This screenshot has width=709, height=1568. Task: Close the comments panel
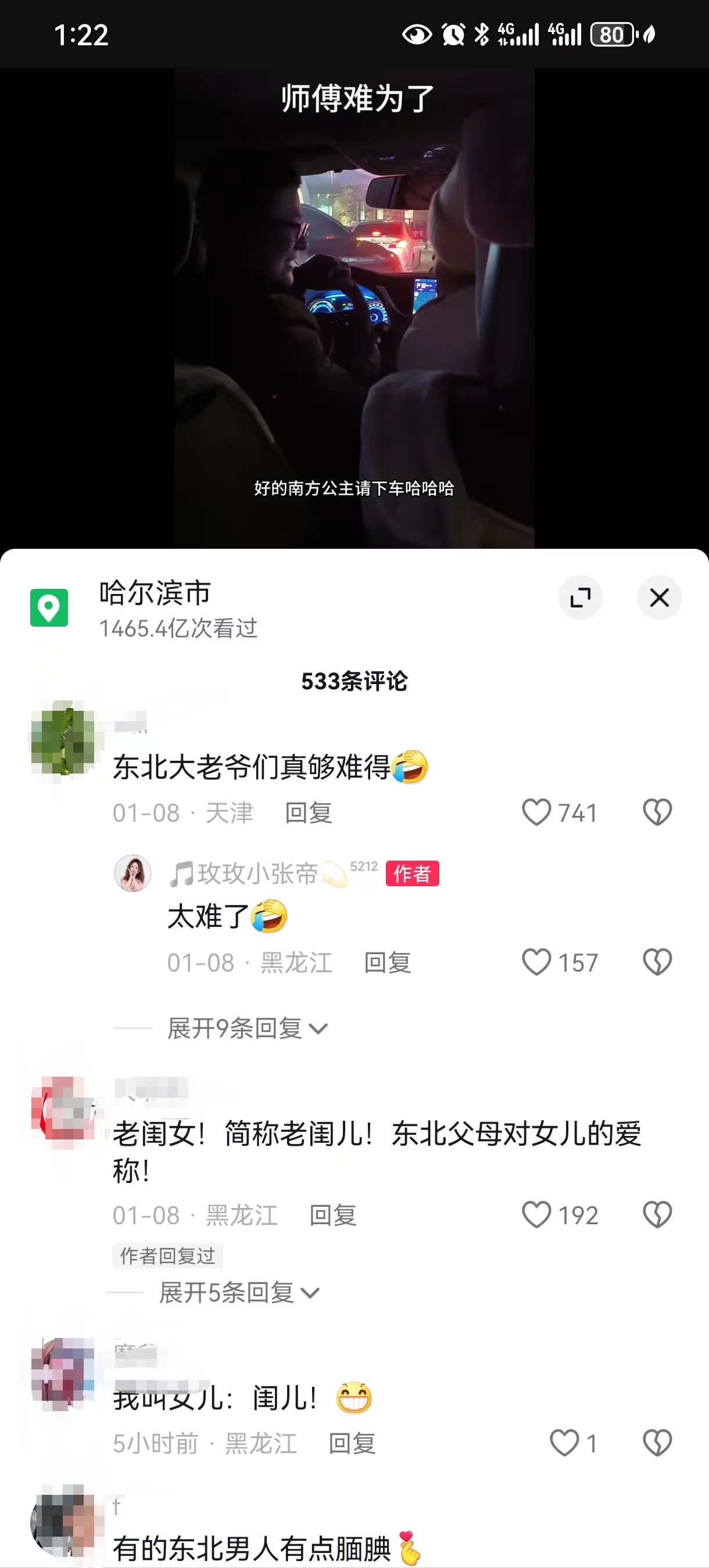(659, 598)
